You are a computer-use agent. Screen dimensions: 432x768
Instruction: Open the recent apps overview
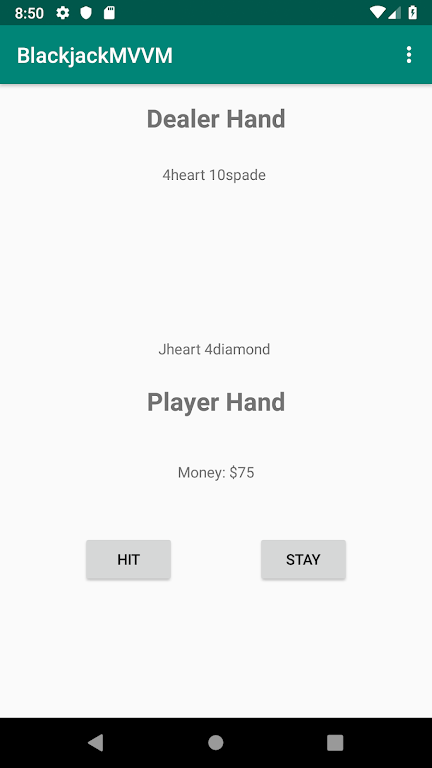335,743
